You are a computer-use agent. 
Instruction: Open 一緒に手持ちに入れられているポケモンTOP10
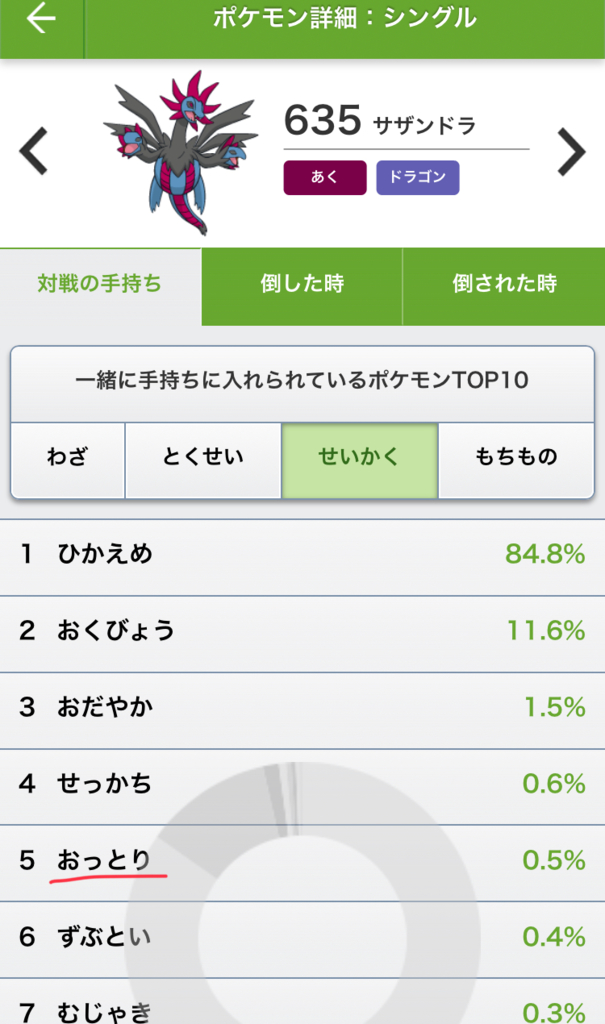click(302, 382)
